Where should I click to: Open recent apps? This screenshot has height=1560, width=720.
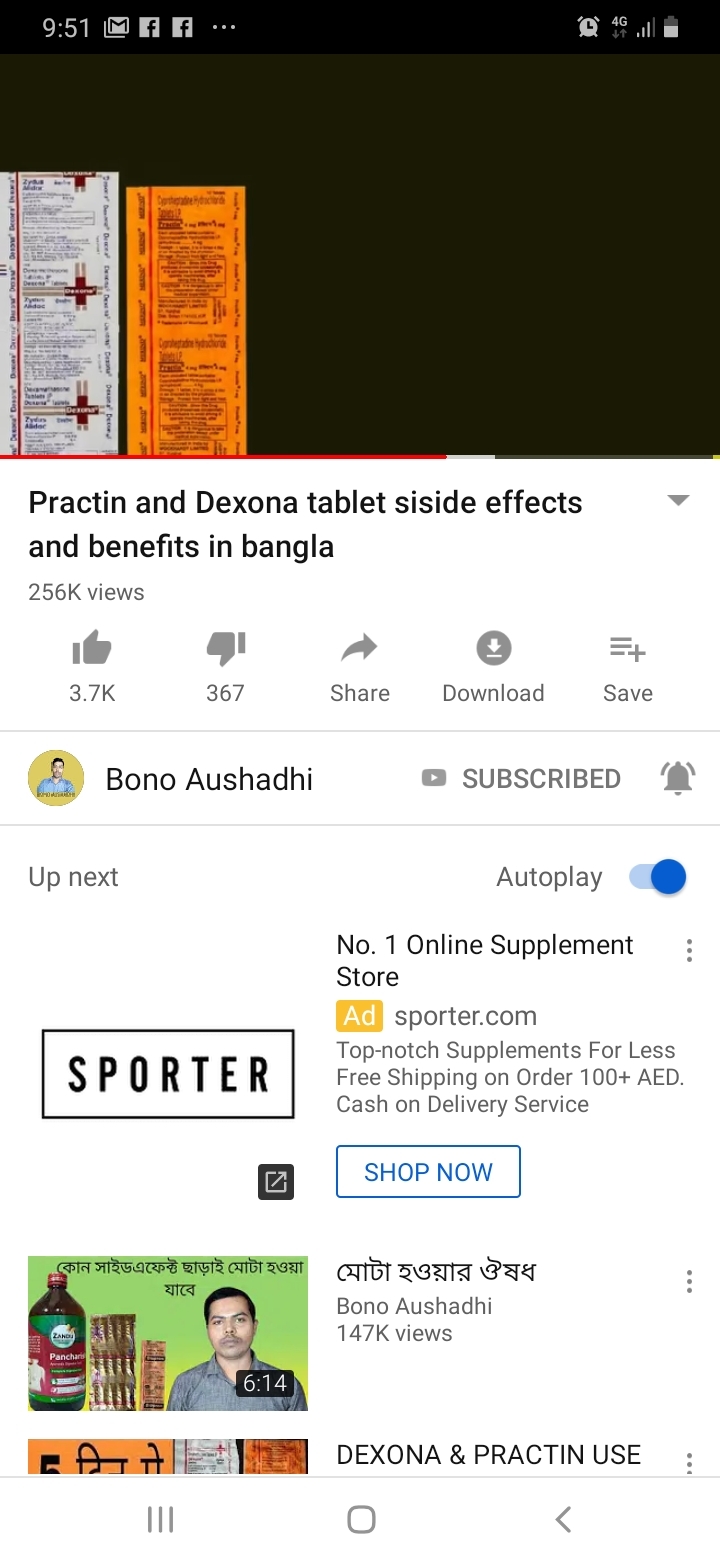tap(160, 1520)
